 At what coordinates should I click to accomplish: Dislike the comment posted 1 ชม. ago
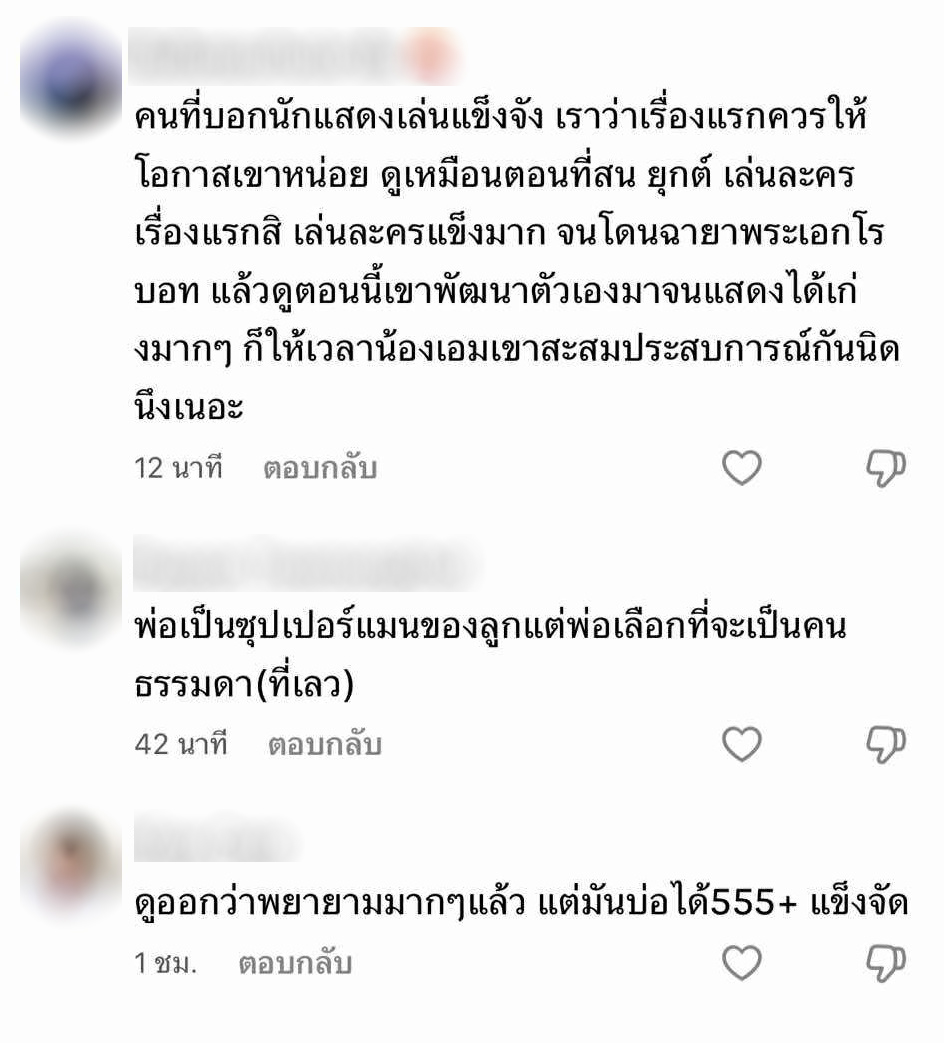[x=885, y=964]
